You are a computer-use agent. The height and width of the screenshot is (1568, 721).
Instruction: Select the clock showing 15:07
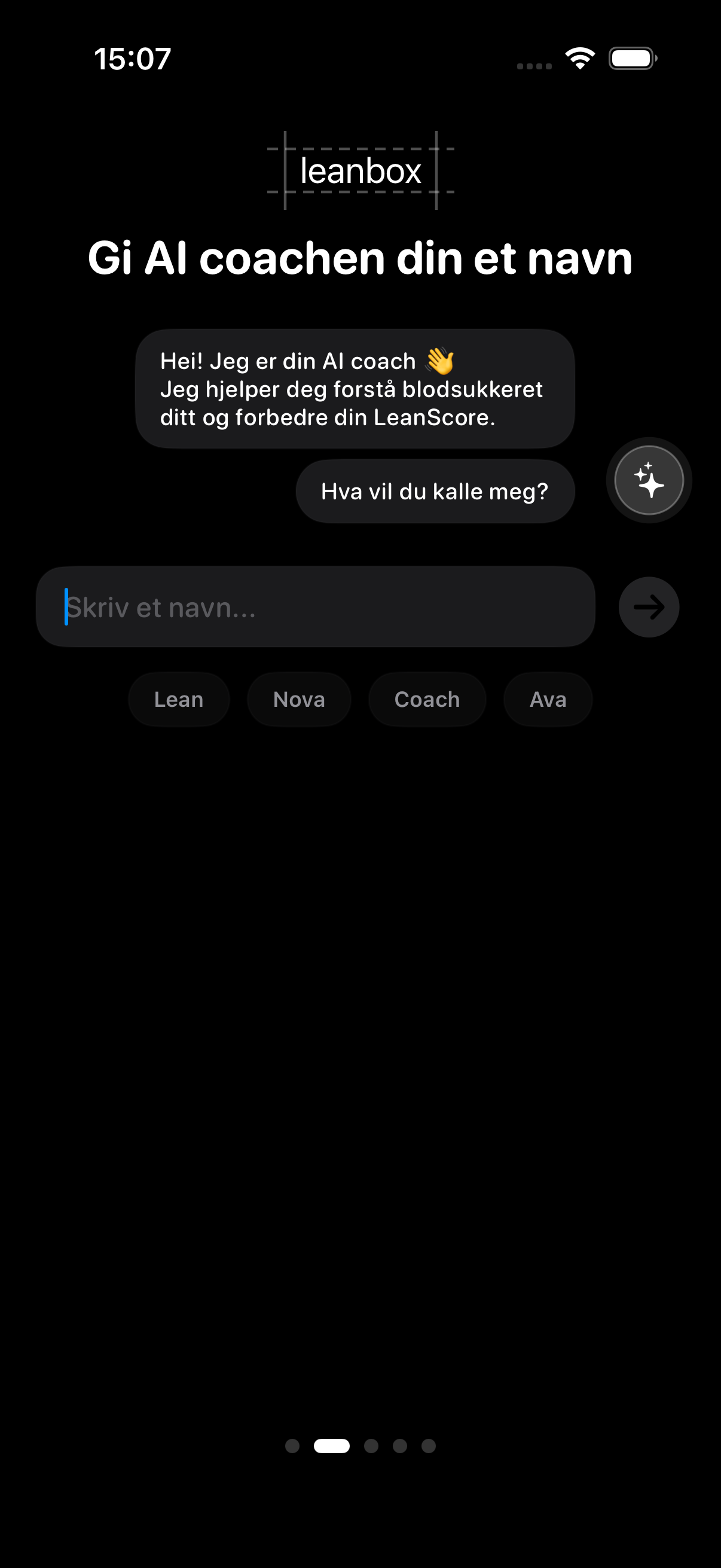tap(133, 58)
